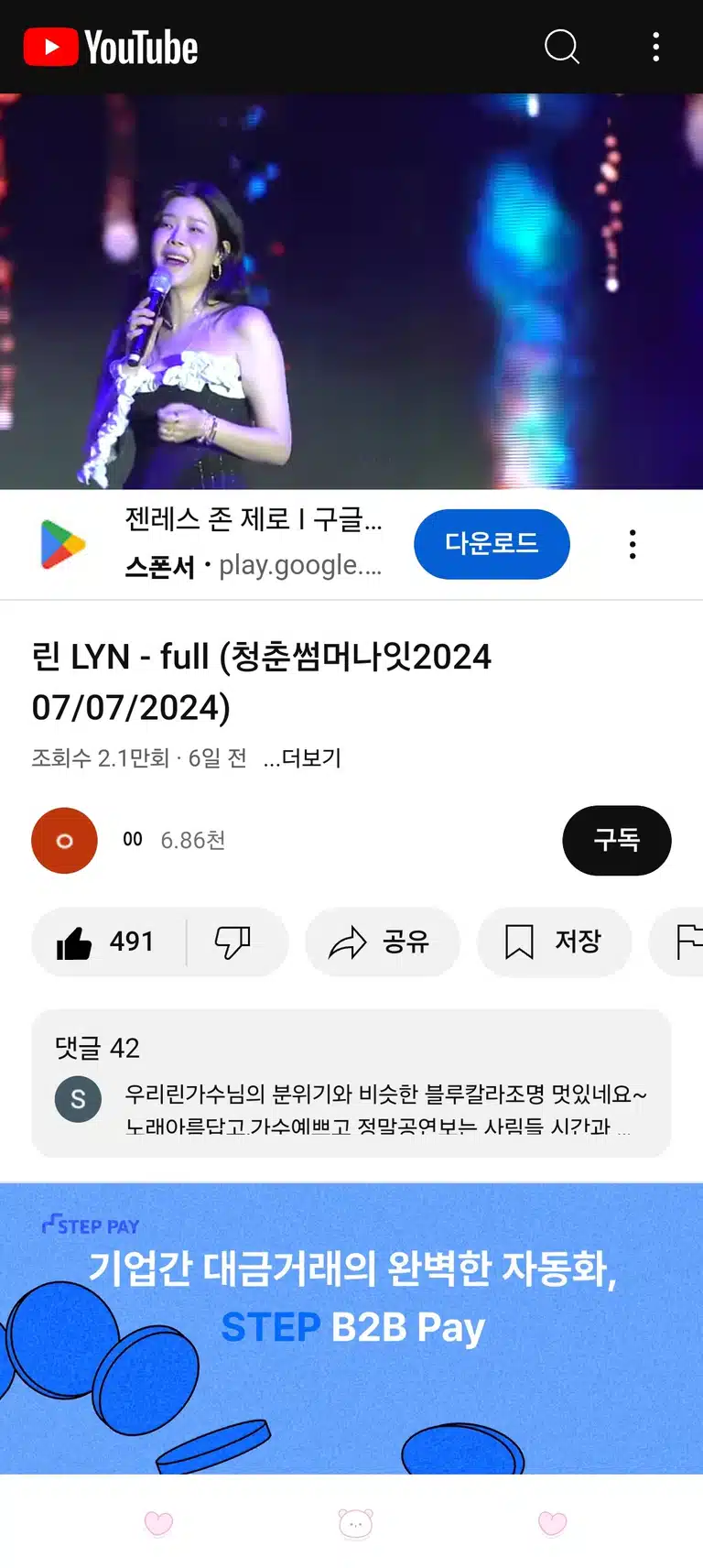Play the LYN video player
This screenshot has width=703, height=1568.
pyautogui.click(x=351, y=291)
